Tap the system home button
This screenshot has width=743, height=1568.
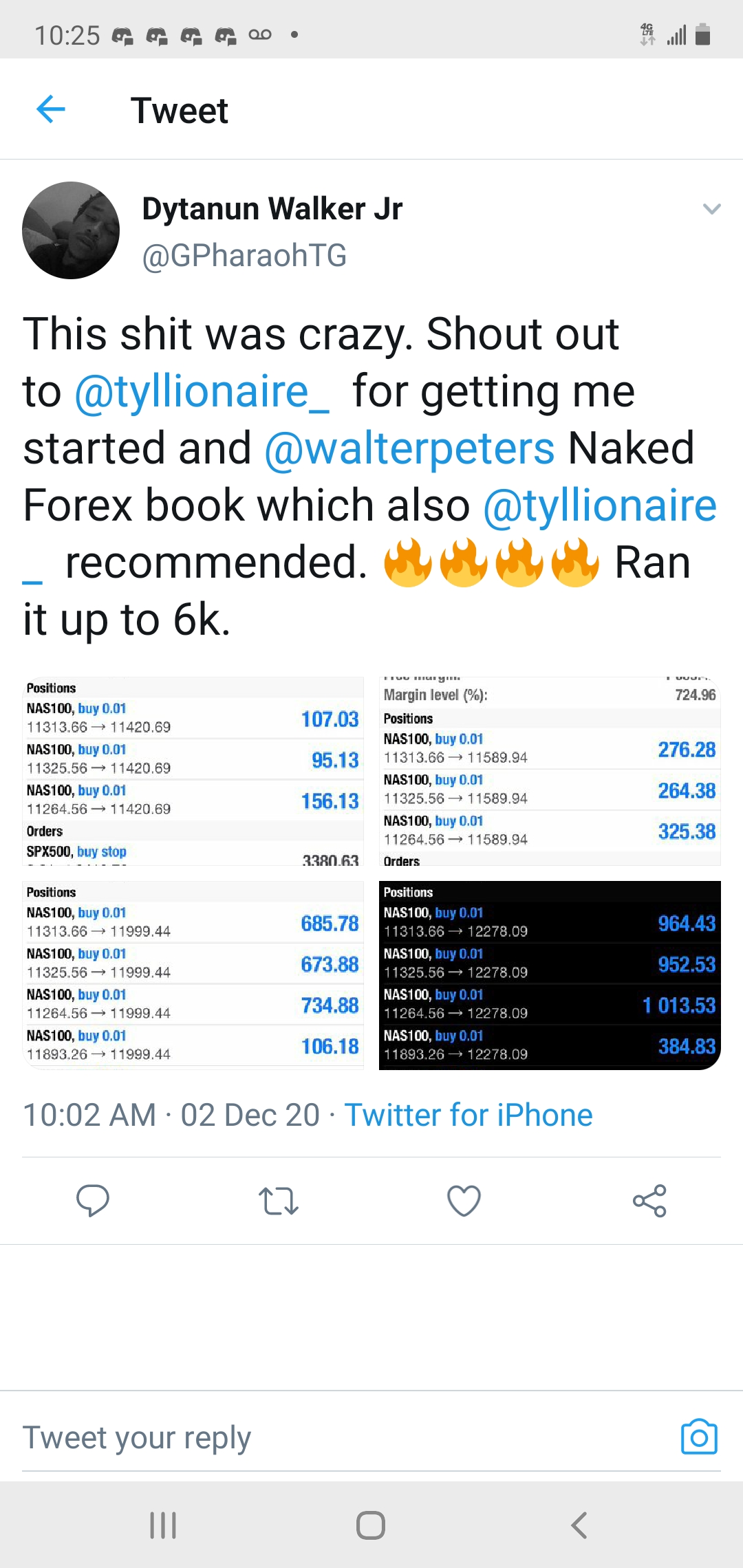tap(371, 1525)
